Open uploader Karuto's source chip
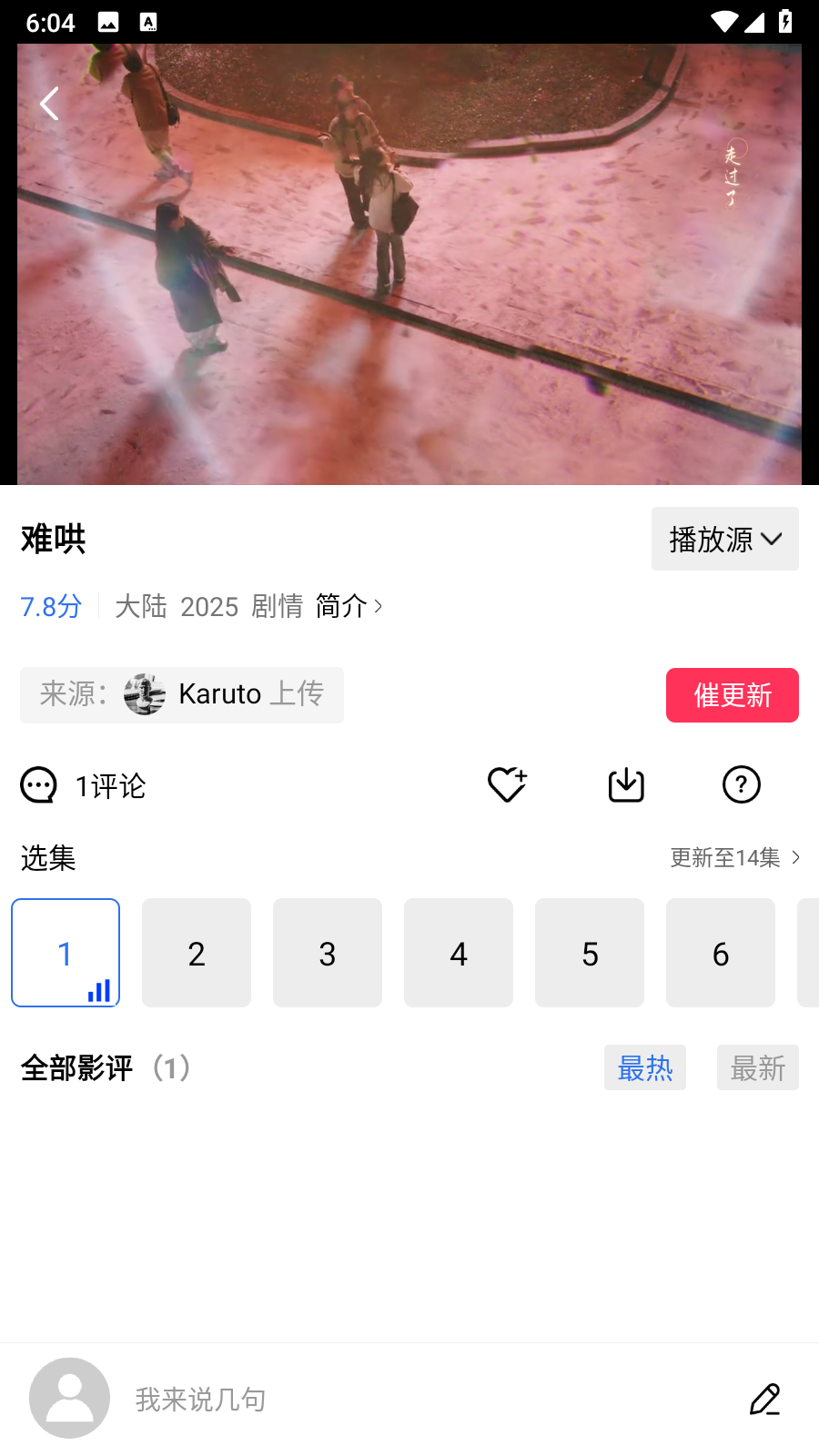Screen dimensions: 819x1456 (182, 694)
